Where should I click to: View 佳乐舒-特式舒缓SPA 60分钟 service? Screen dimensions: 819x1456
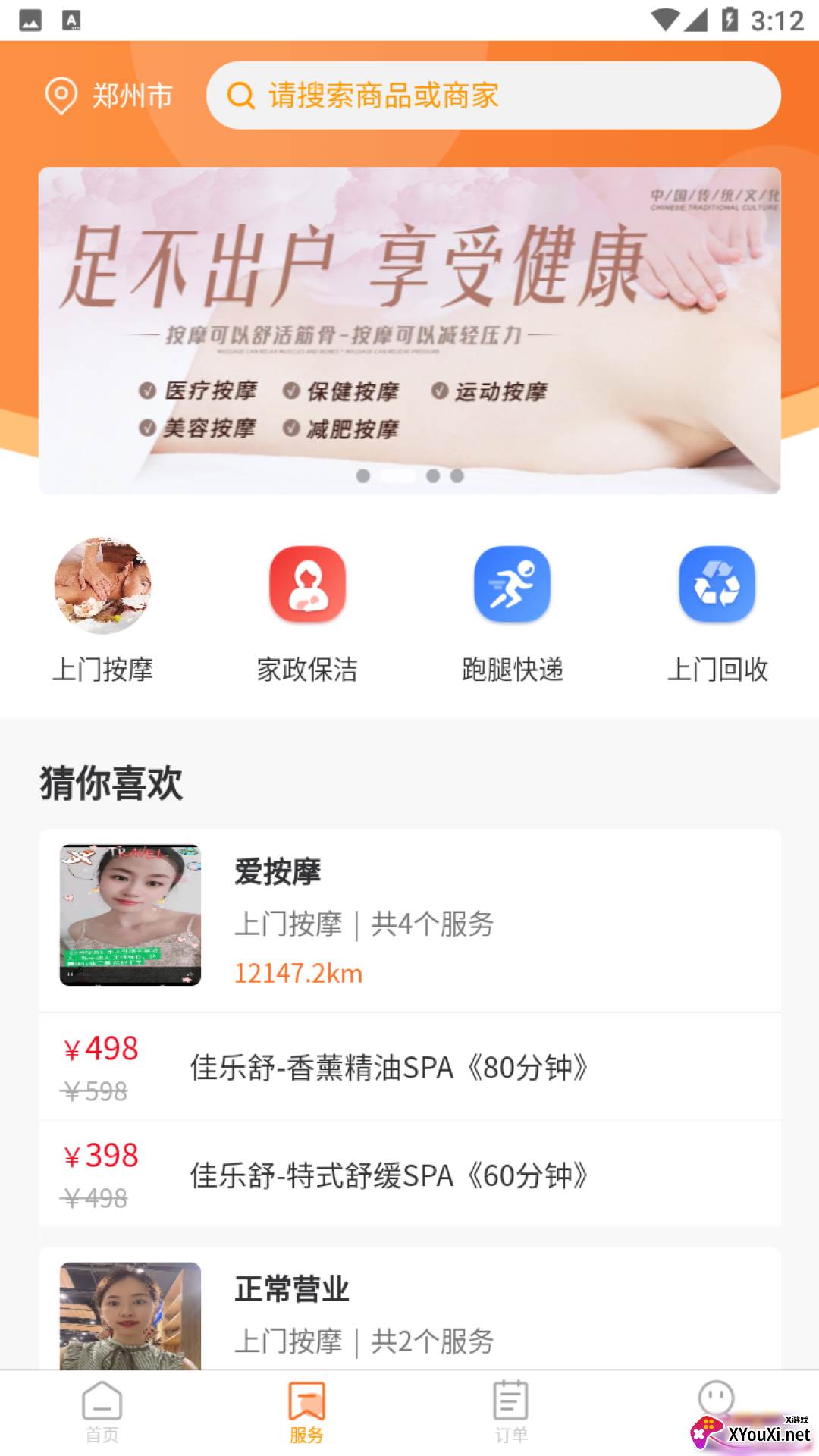point(409,1174)
